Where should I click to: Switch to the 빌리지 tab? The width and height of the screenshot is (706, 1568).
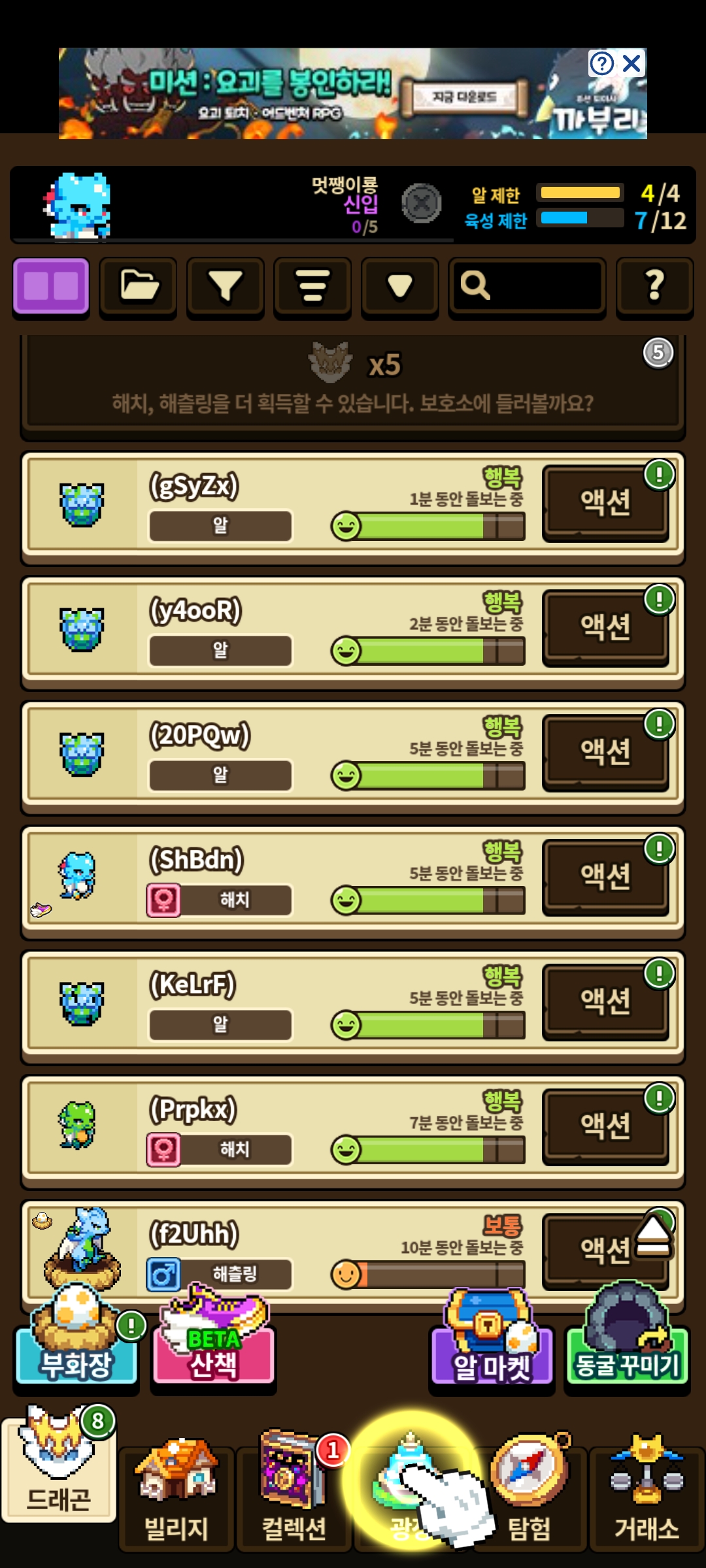pyautogui.click(x=176, y=1496)
